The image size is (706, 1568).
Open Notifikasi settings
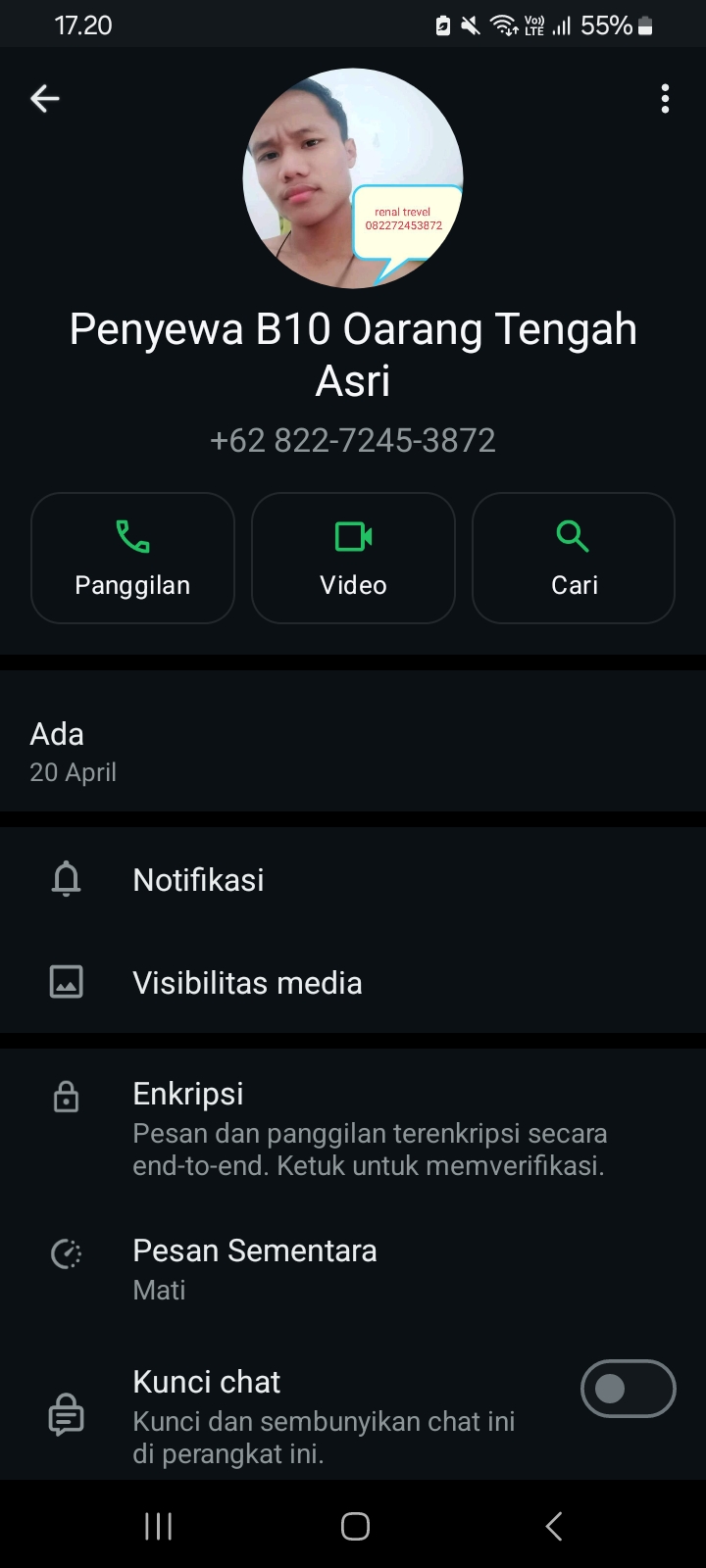[x=353, y=880]
